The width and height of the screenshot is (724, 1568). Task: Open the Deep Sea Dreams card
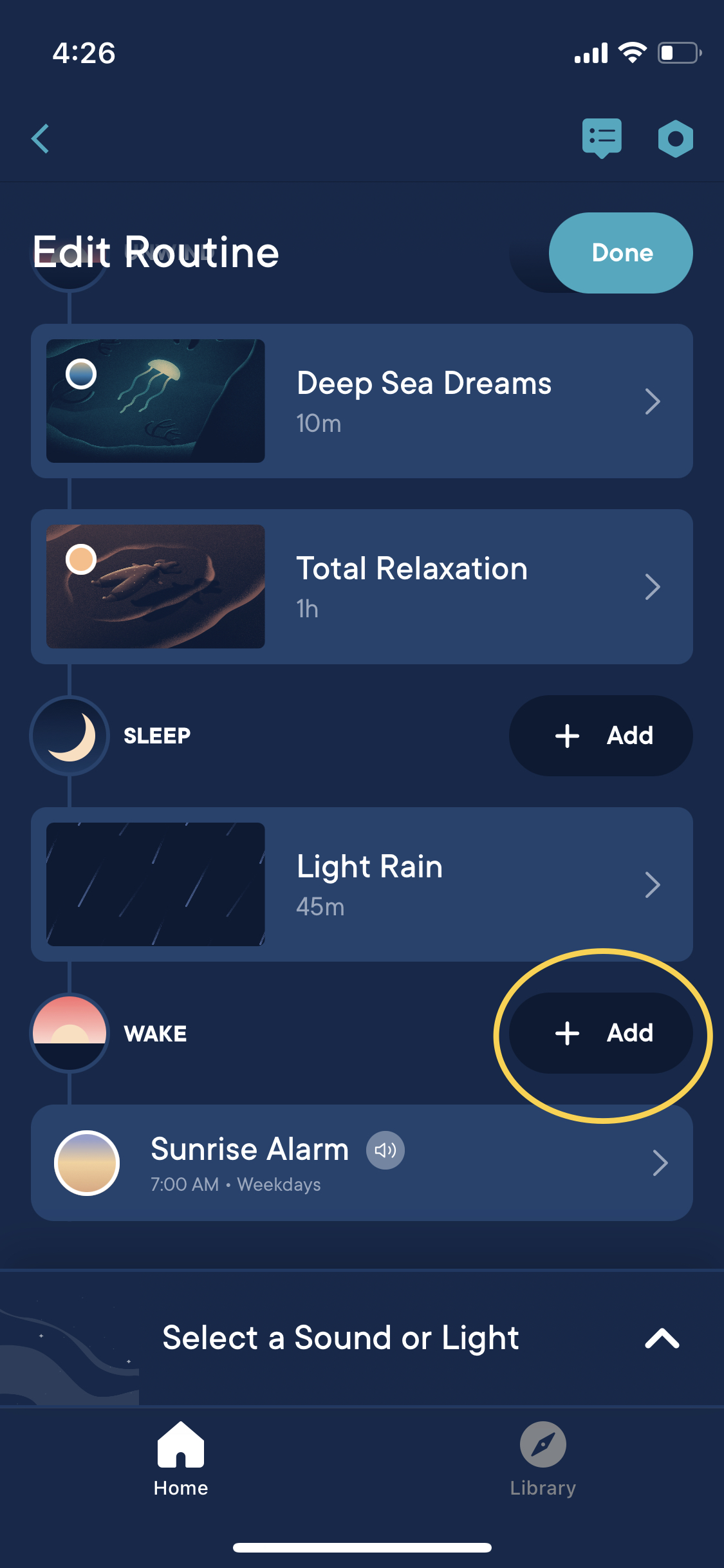[x=362, y=401]
